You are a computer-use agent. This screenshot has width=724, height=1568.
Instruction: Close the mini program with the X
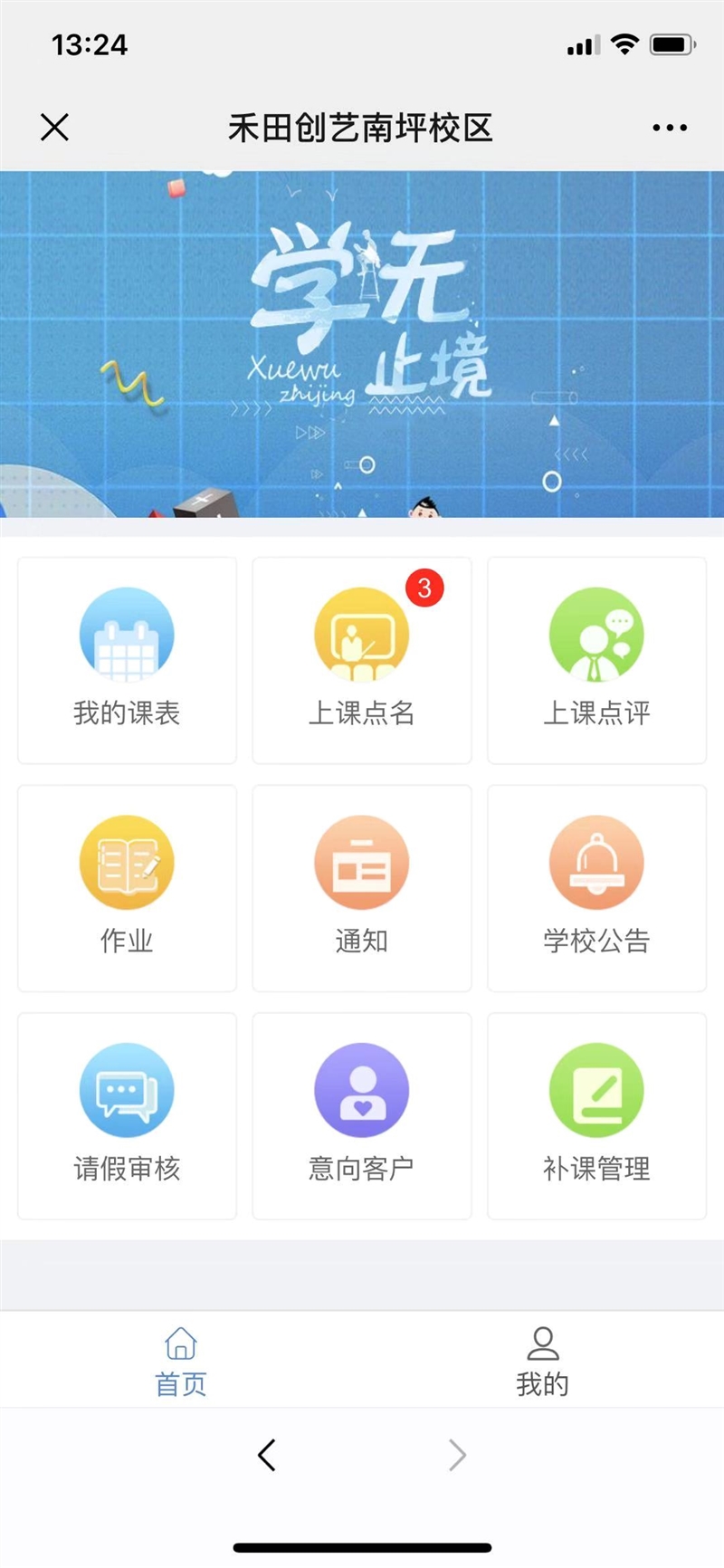54,127
